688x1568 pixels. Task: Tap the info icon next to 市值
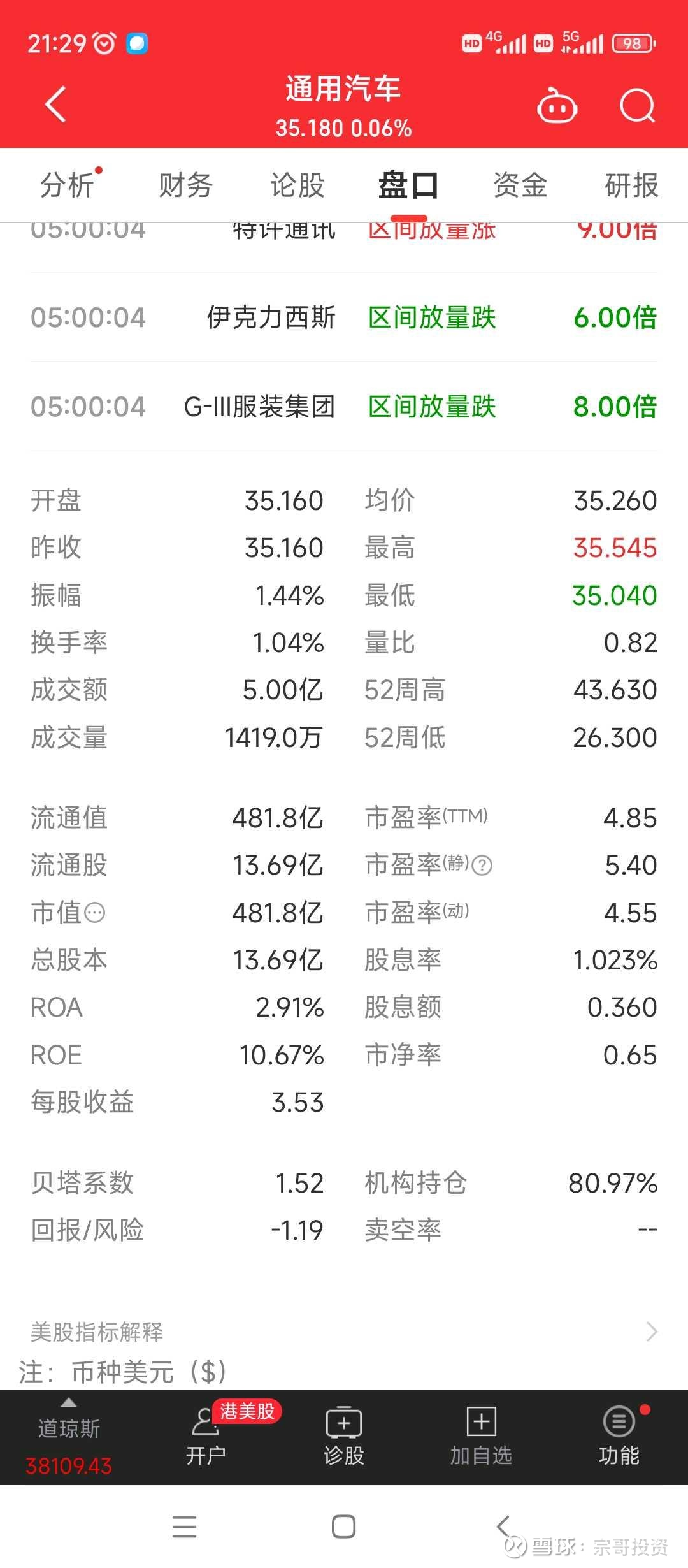(x=94, y=913)
